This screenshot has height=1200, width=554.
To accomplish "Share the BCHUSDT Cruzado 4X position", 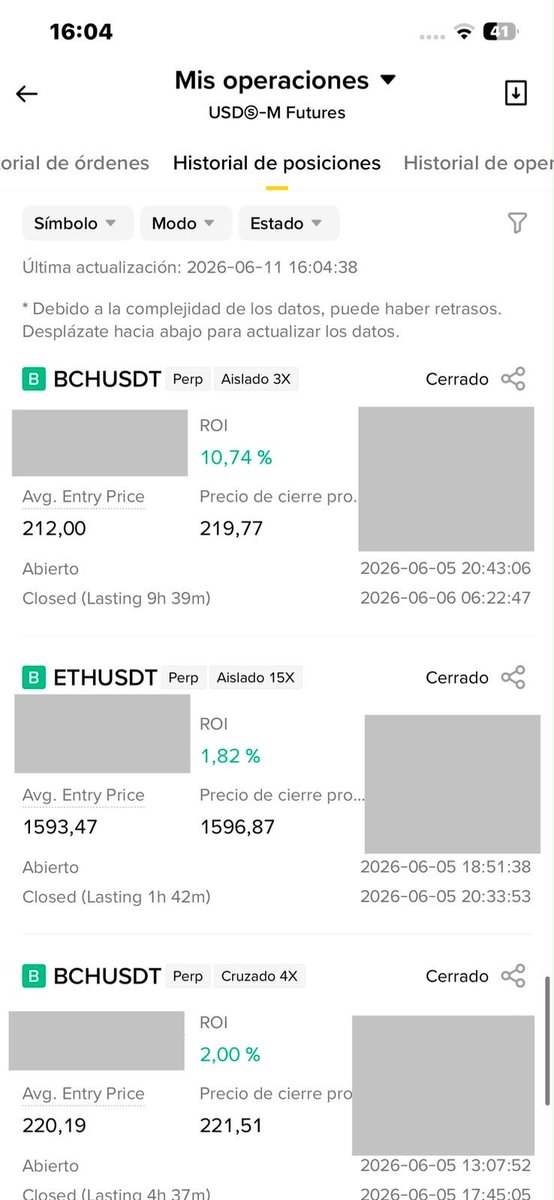I will 513,976.
